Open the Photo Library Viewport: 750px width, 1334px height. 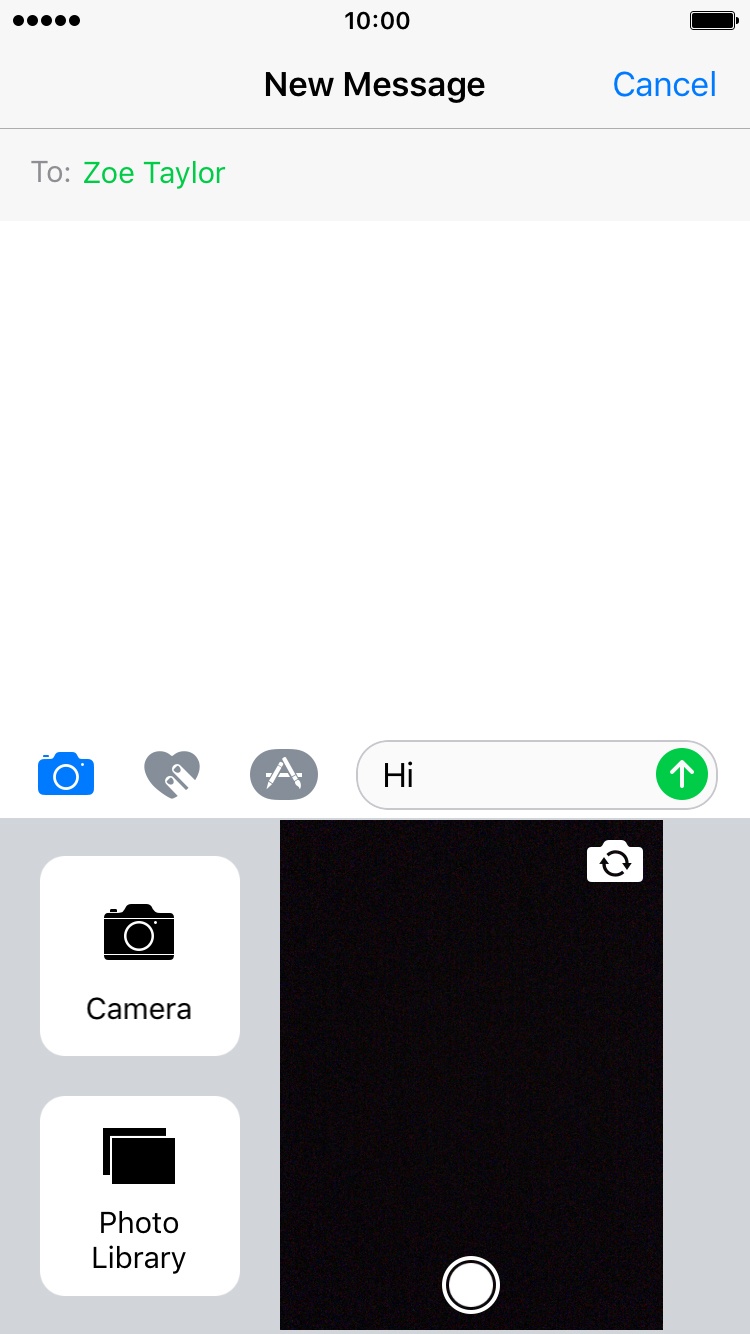[140, 1196]
